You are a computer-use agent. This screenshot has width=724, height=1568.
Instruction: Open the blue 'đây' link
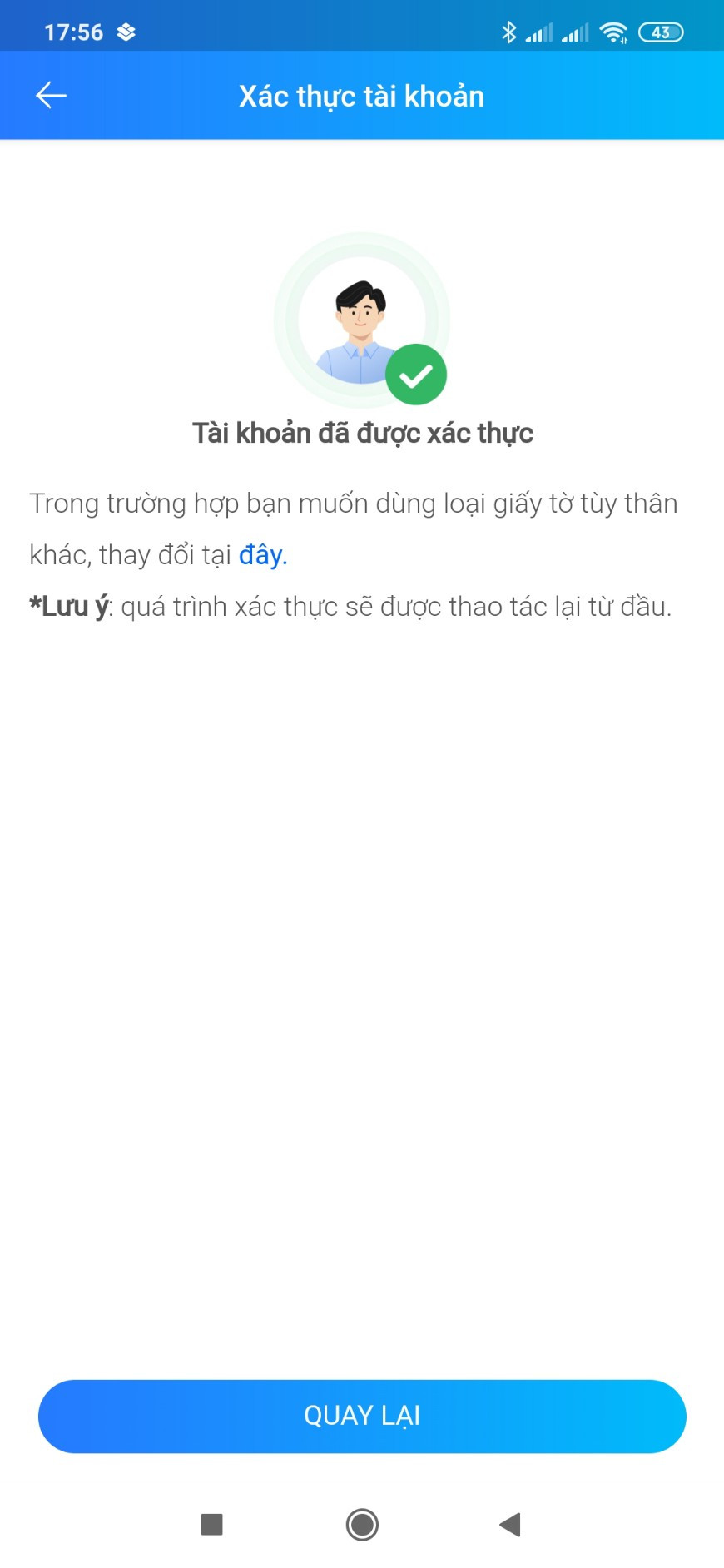click(x=261, y=555)
